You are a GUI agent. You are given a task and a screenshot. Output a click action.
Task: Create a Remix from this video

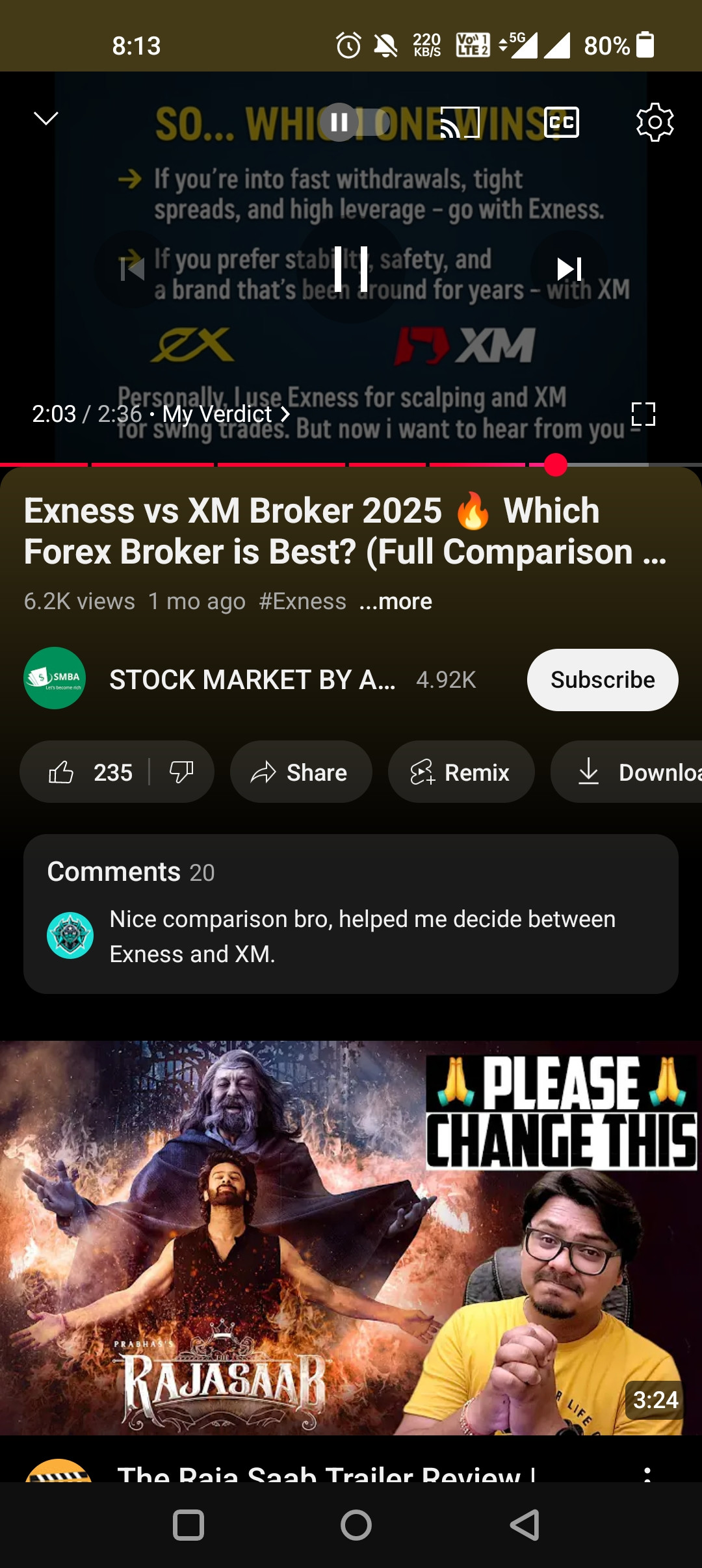tap(460, 772)
